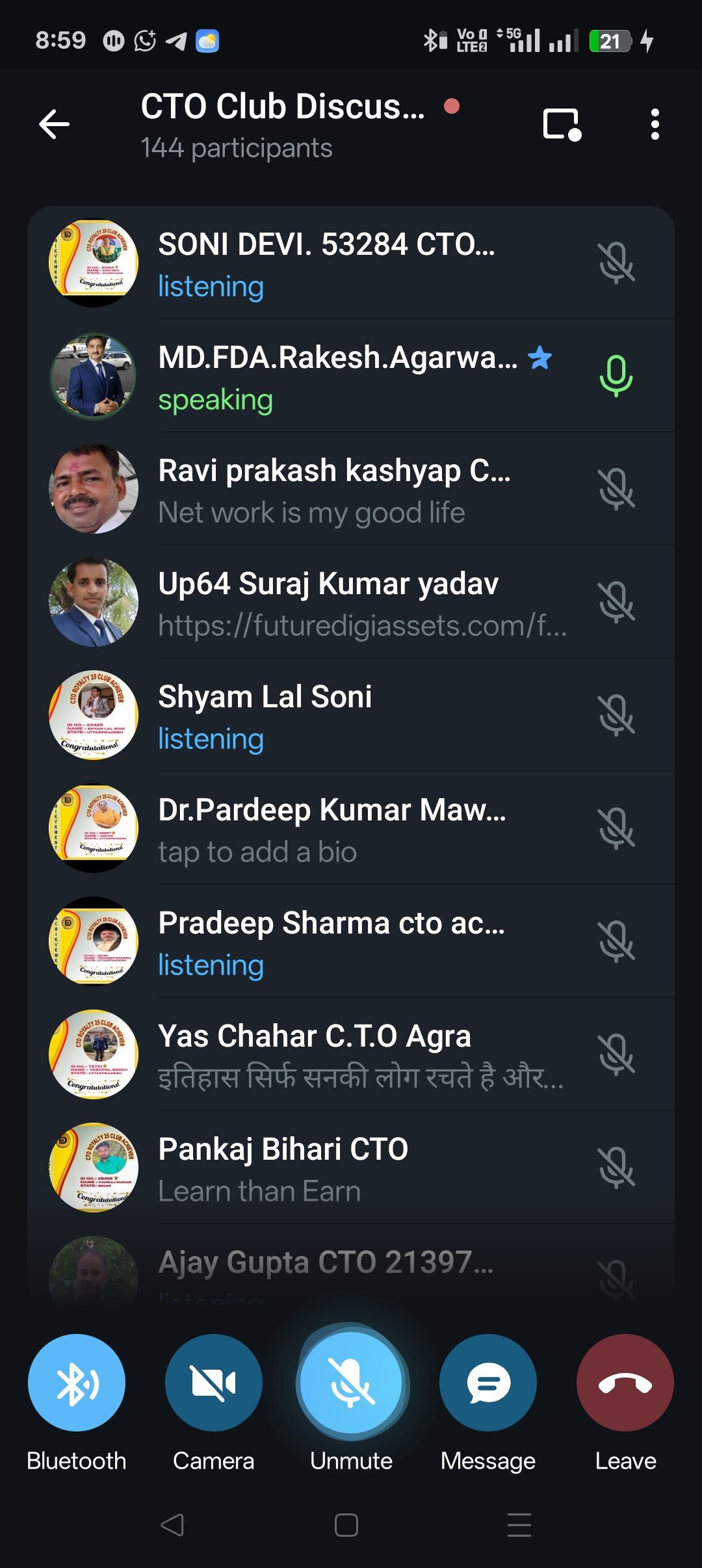
Task: Turn on the camera
Action: [214, 1383]
